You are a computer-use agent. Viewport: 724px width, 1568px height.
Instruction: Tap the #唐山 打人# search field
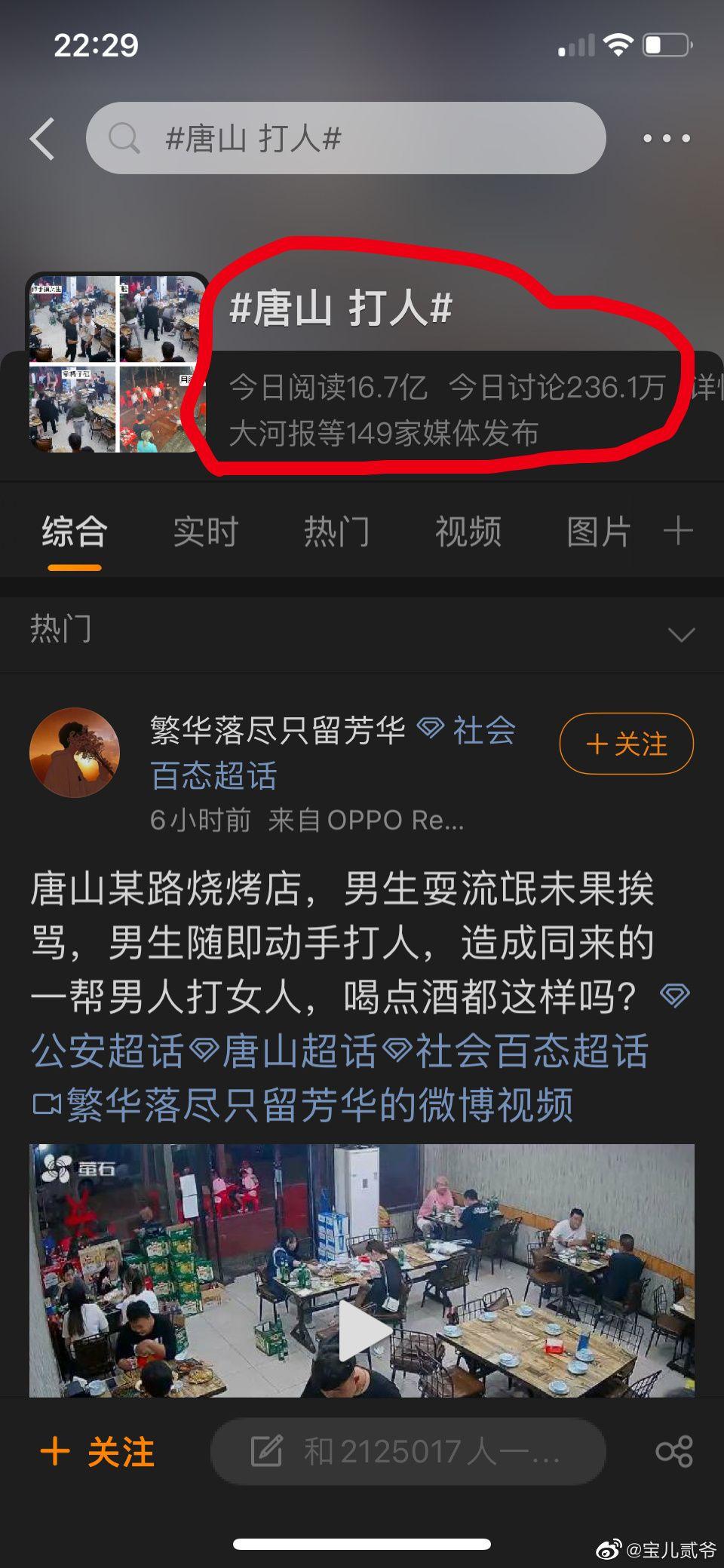coord(345,139)
